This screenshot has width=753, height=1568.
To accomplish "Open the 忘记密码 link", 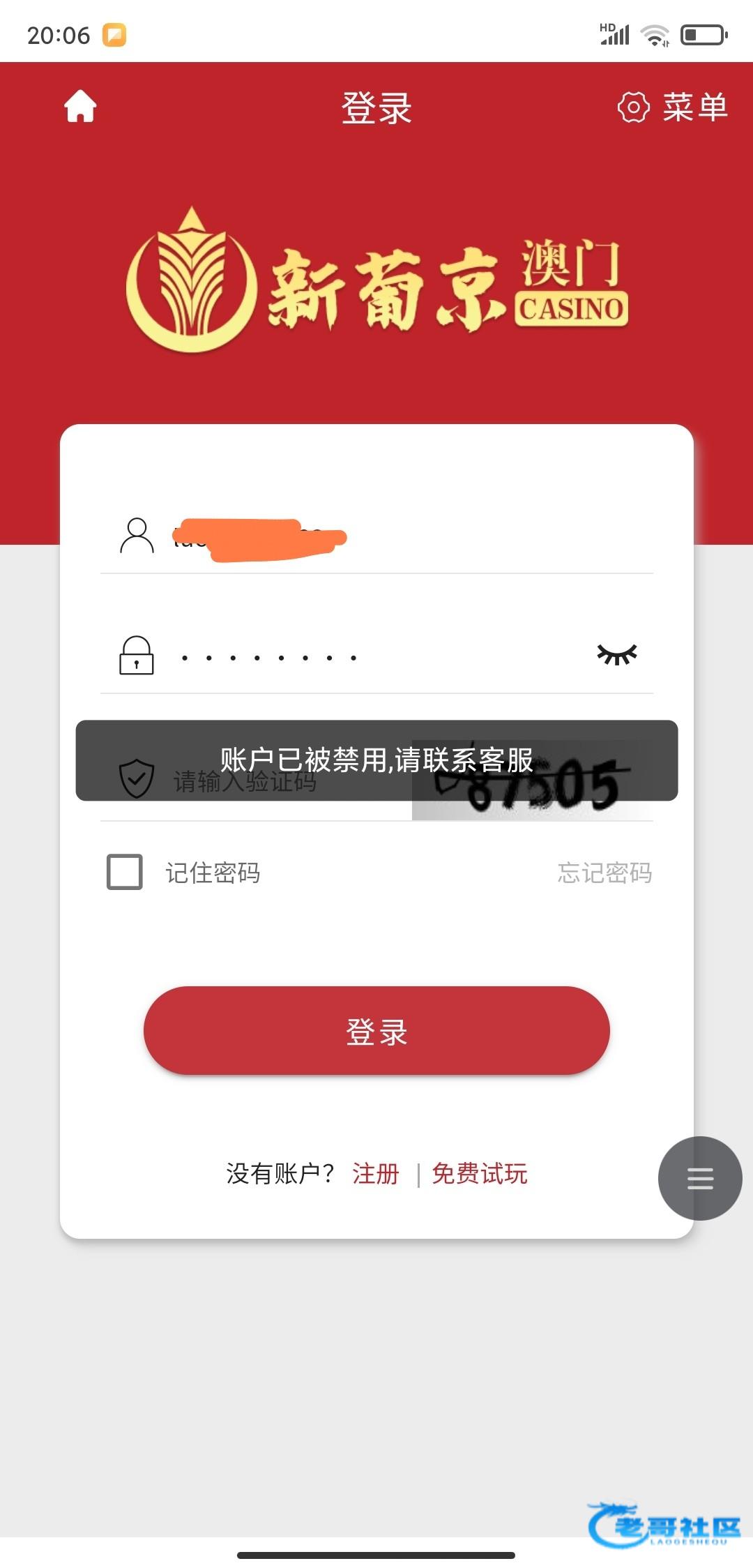I will click(604, 873).
